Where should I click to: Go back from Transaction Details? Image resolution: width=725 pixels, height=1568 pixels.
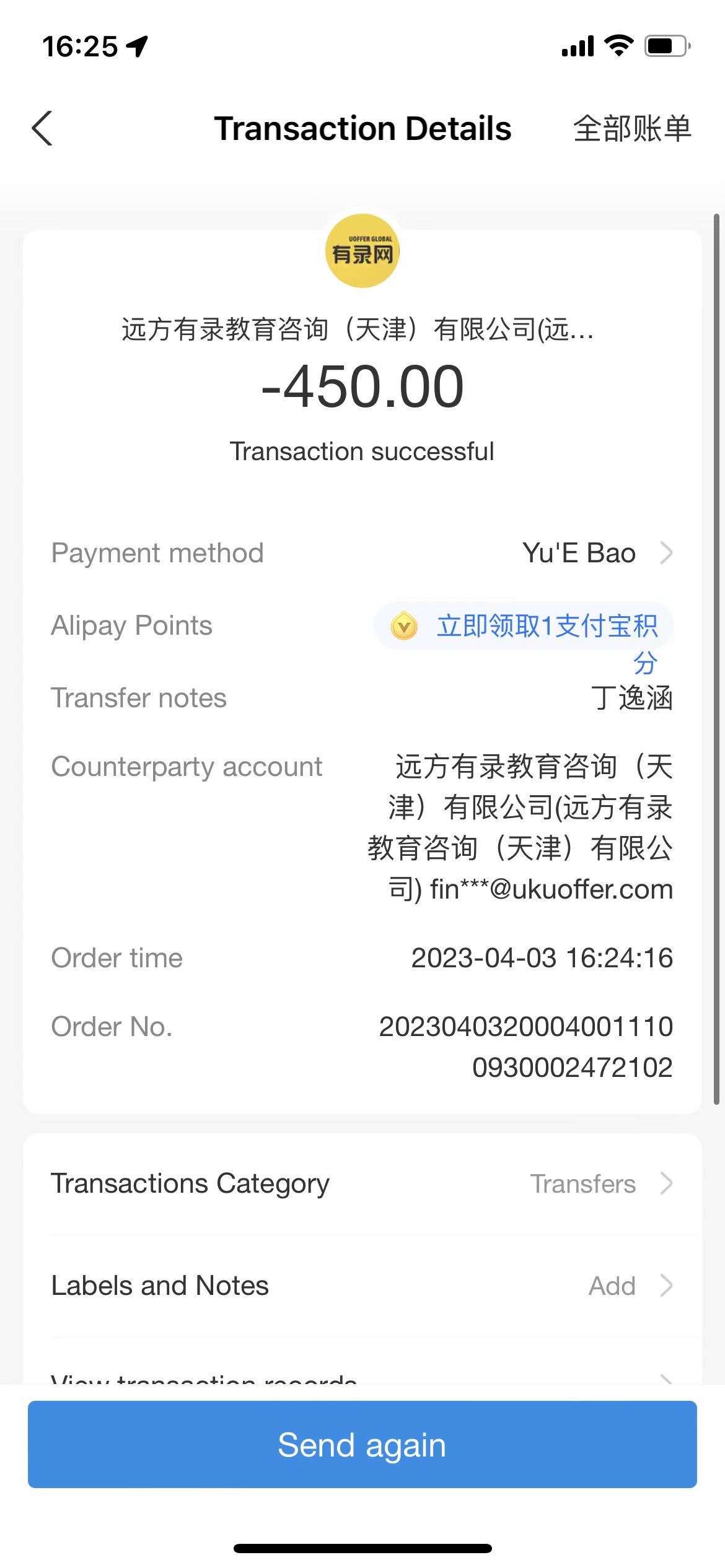(x=42, y=128)
